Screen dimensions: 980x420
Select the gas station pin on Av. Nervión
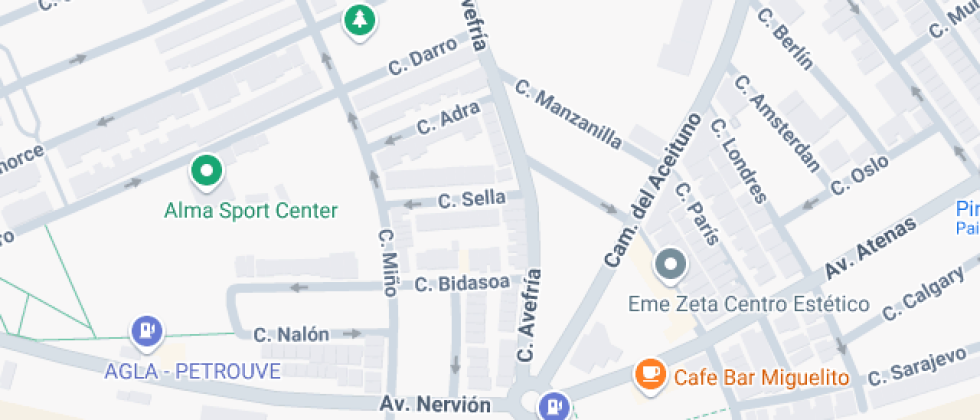point(550,406)
